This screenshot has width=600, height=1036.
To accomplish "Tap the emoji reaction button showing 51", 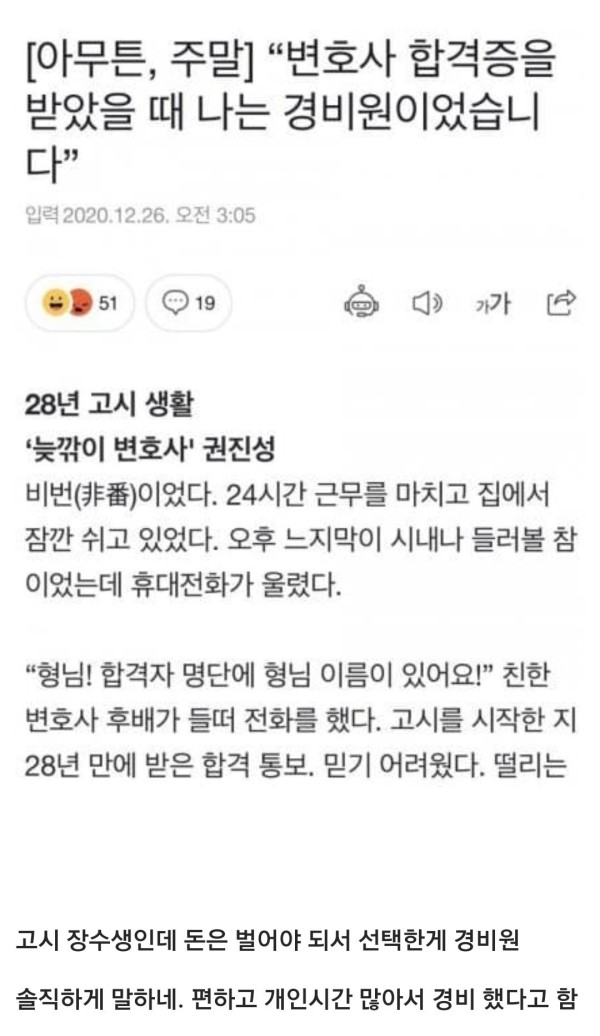I will (79, 302).
